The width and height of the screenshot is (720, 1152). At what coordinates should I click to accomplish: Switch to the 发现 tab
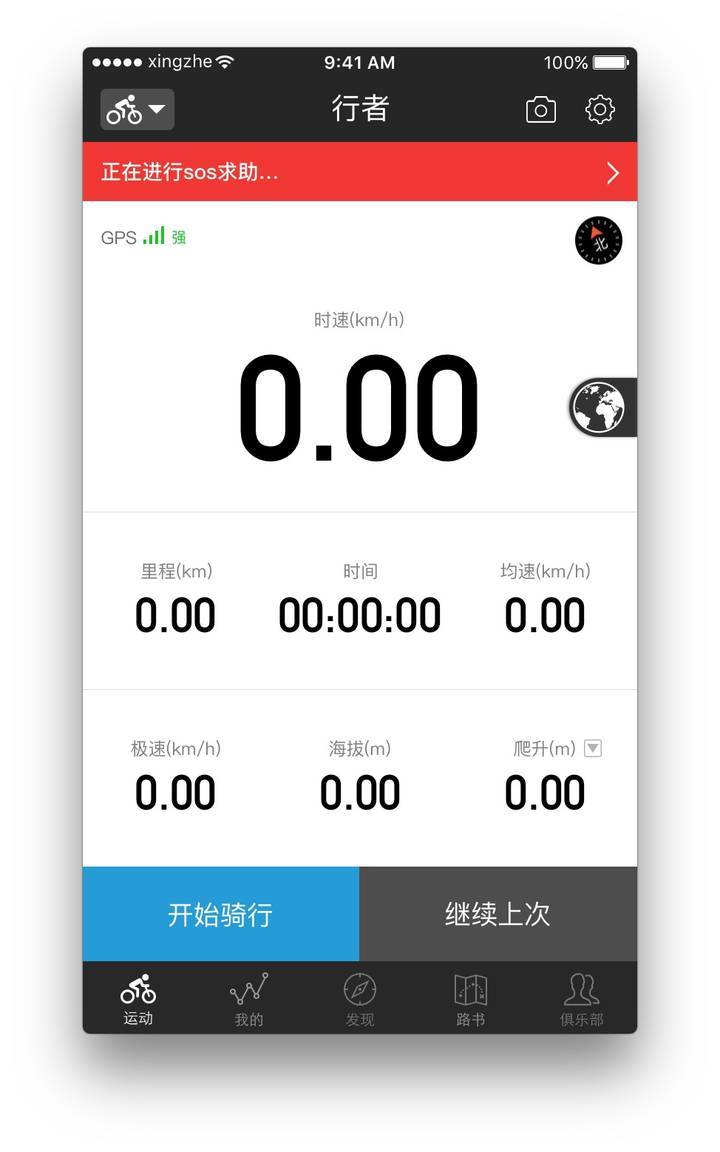pos(360,999)
